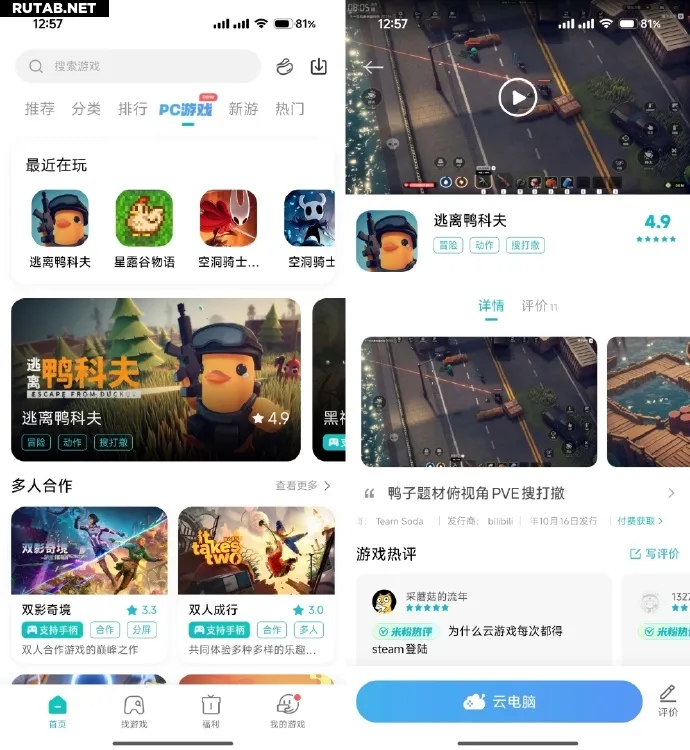Expand the 鸭子题材俯视角PVE搜打撤 description
This screenshot has height=750, width=690.
(671, 493)
